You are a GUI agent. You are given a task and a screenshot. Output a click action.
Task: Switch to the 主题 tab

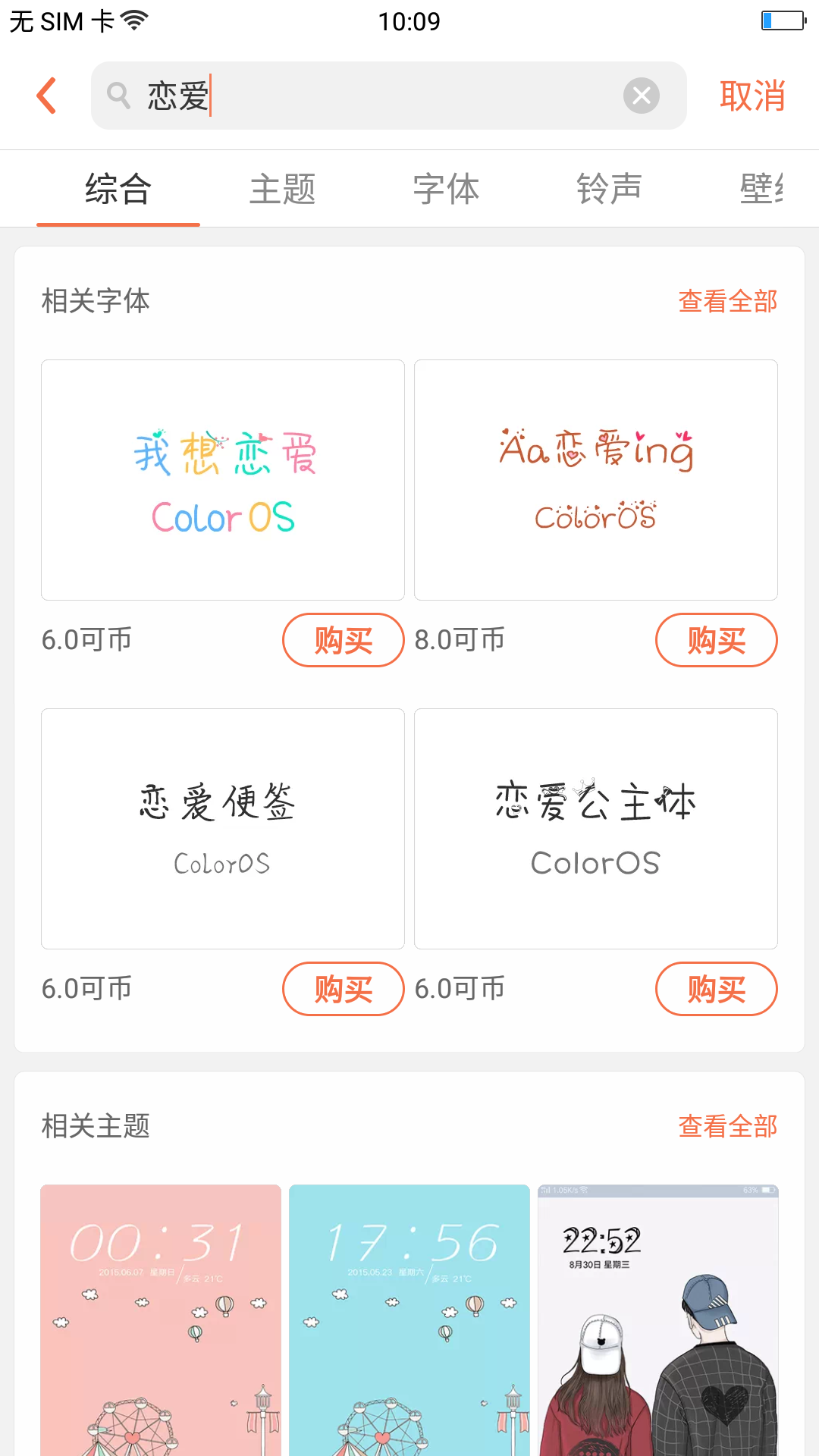pyautogui.click(x=282, y=190)
